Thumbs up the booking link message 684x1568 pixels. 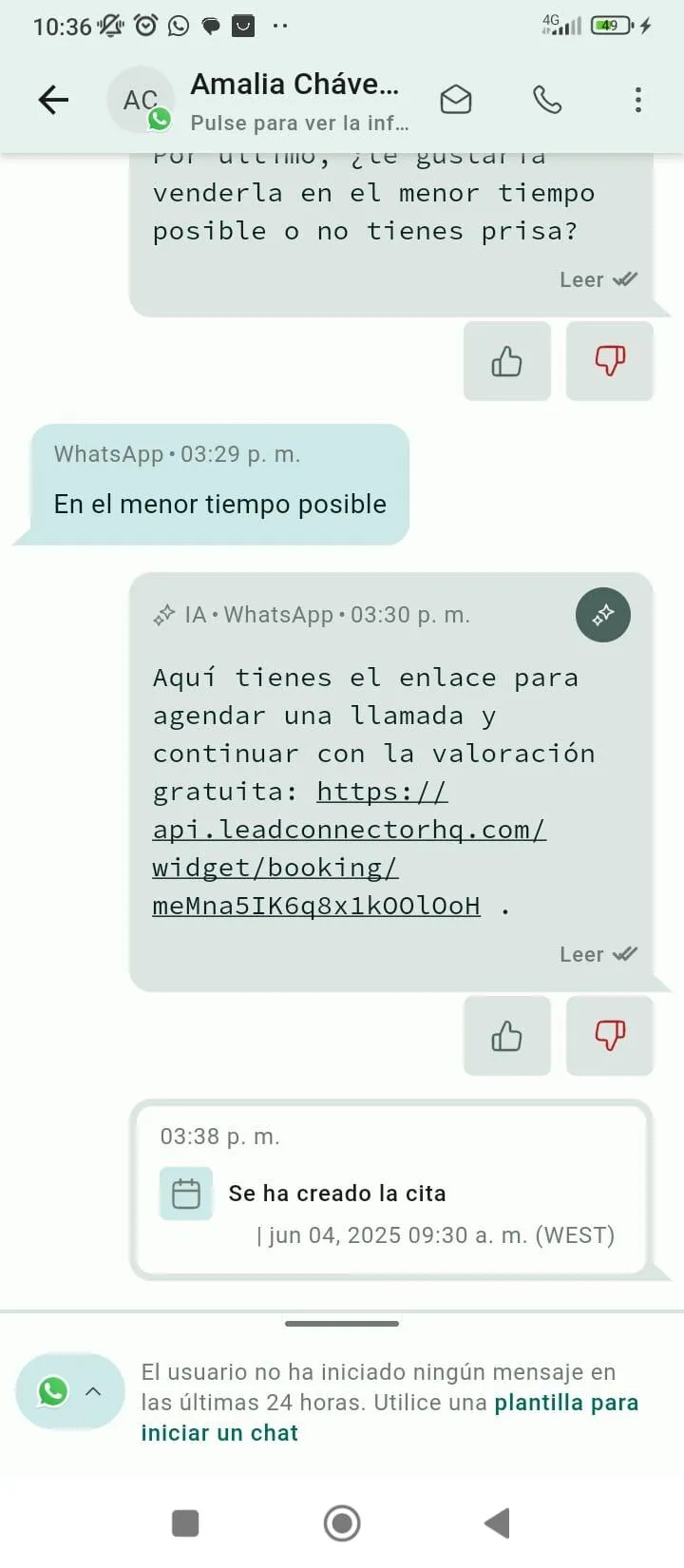[x=507, y=1036]
